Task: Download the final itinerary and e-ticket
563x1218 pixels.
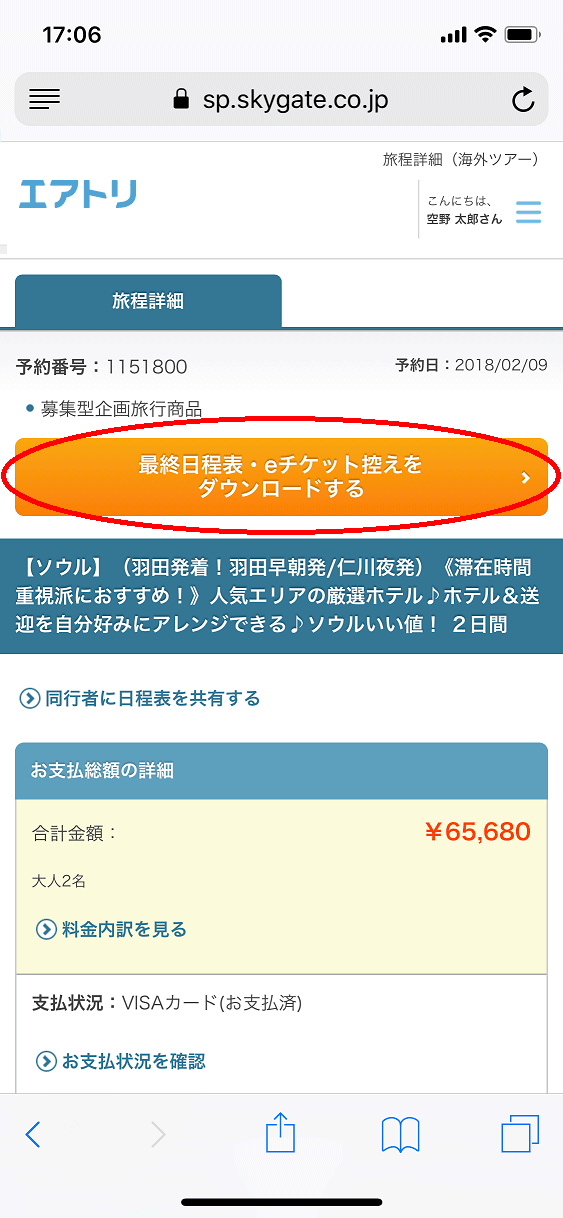Action: (x=281, y=477)
